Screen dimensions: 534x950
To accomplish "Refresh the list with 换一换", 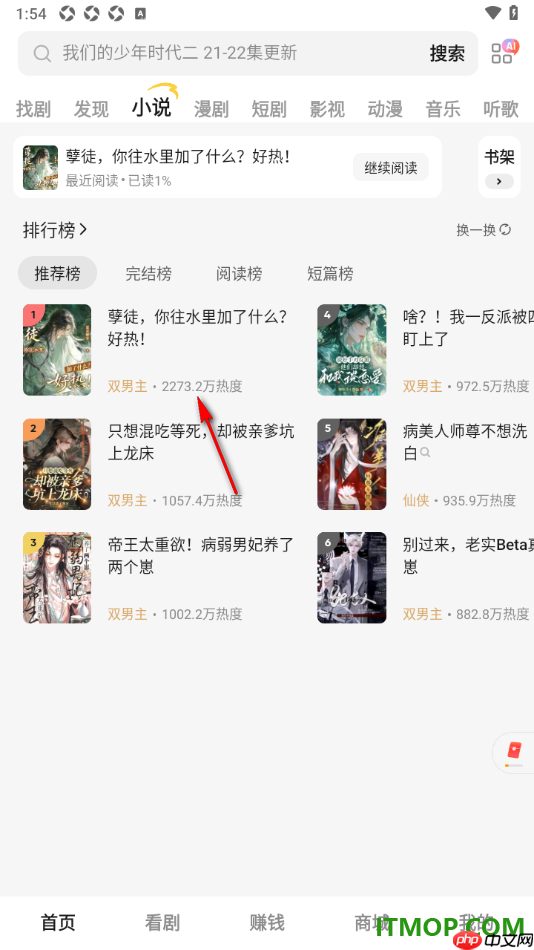I will 484,230.
